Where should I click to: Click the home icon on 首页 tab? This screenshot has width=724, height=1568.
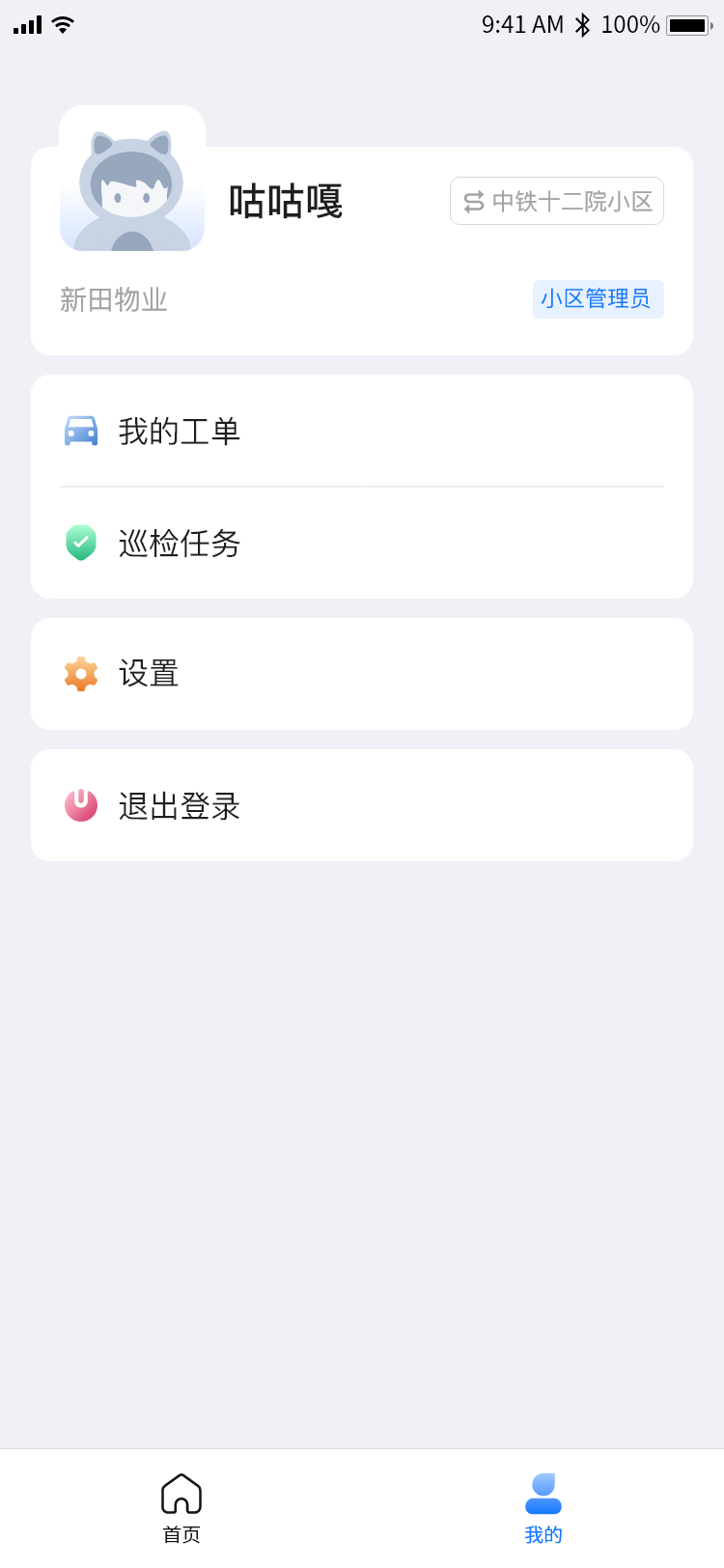coord(181,1492)
